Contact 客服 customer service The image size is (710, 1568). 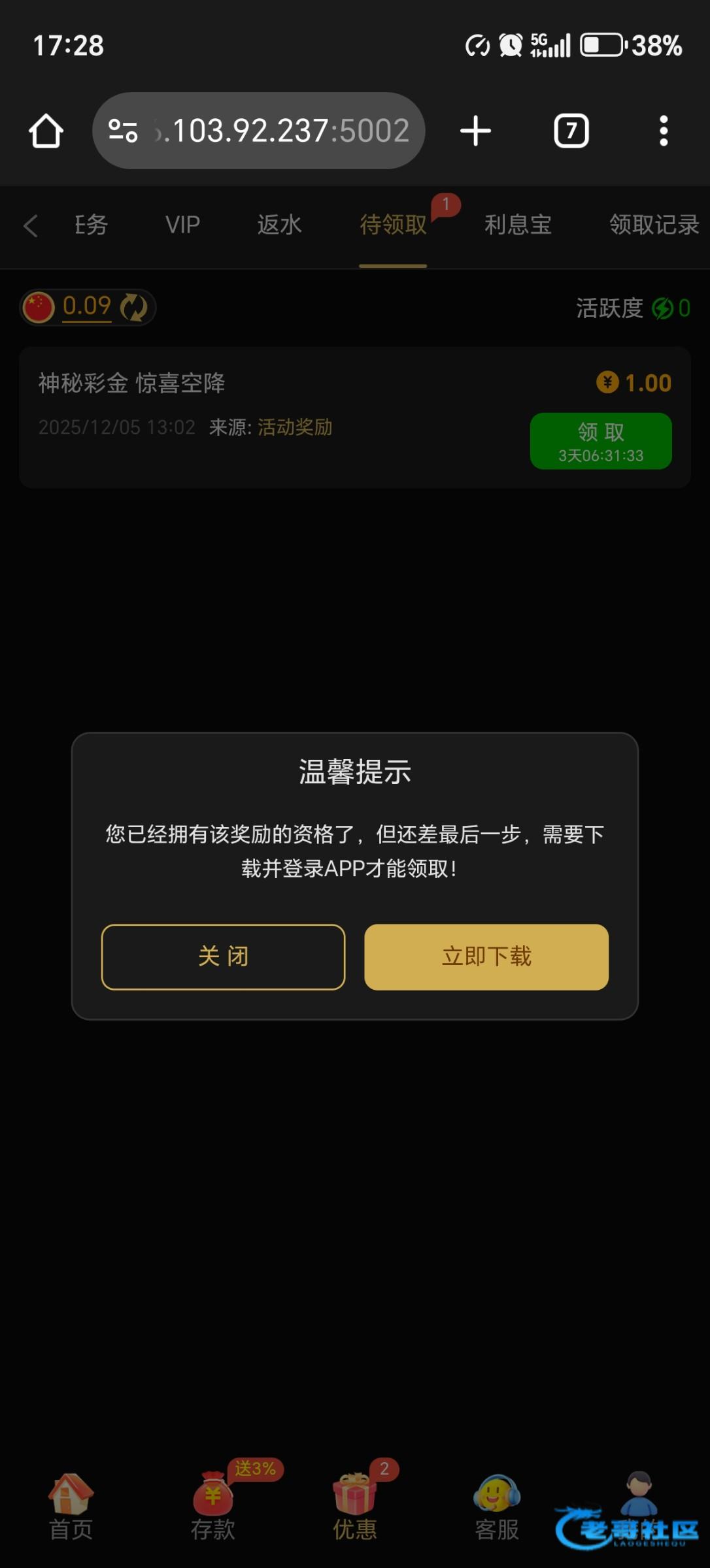497,1503
